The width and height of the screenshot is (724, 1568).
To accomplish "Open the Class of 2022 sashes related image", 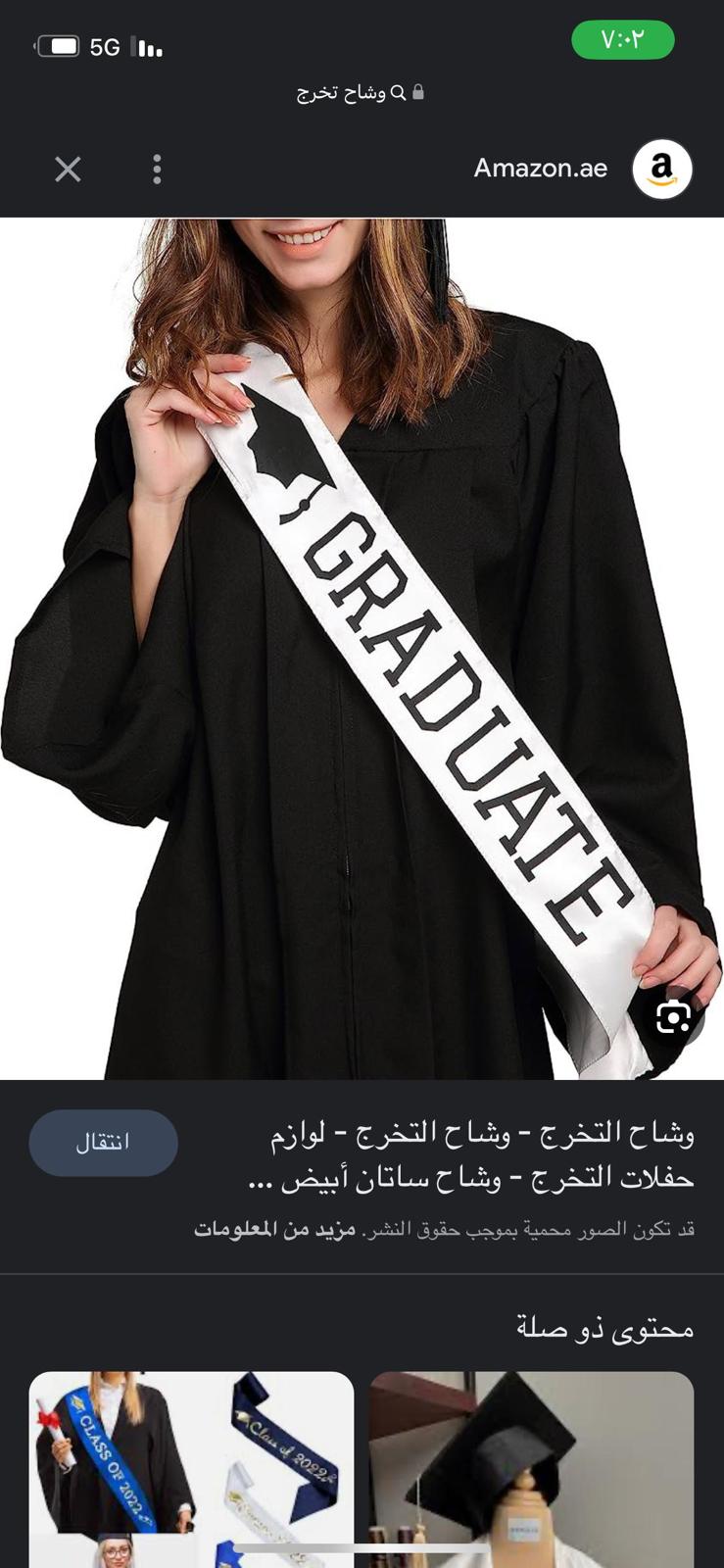I will tap(191, 1469).
